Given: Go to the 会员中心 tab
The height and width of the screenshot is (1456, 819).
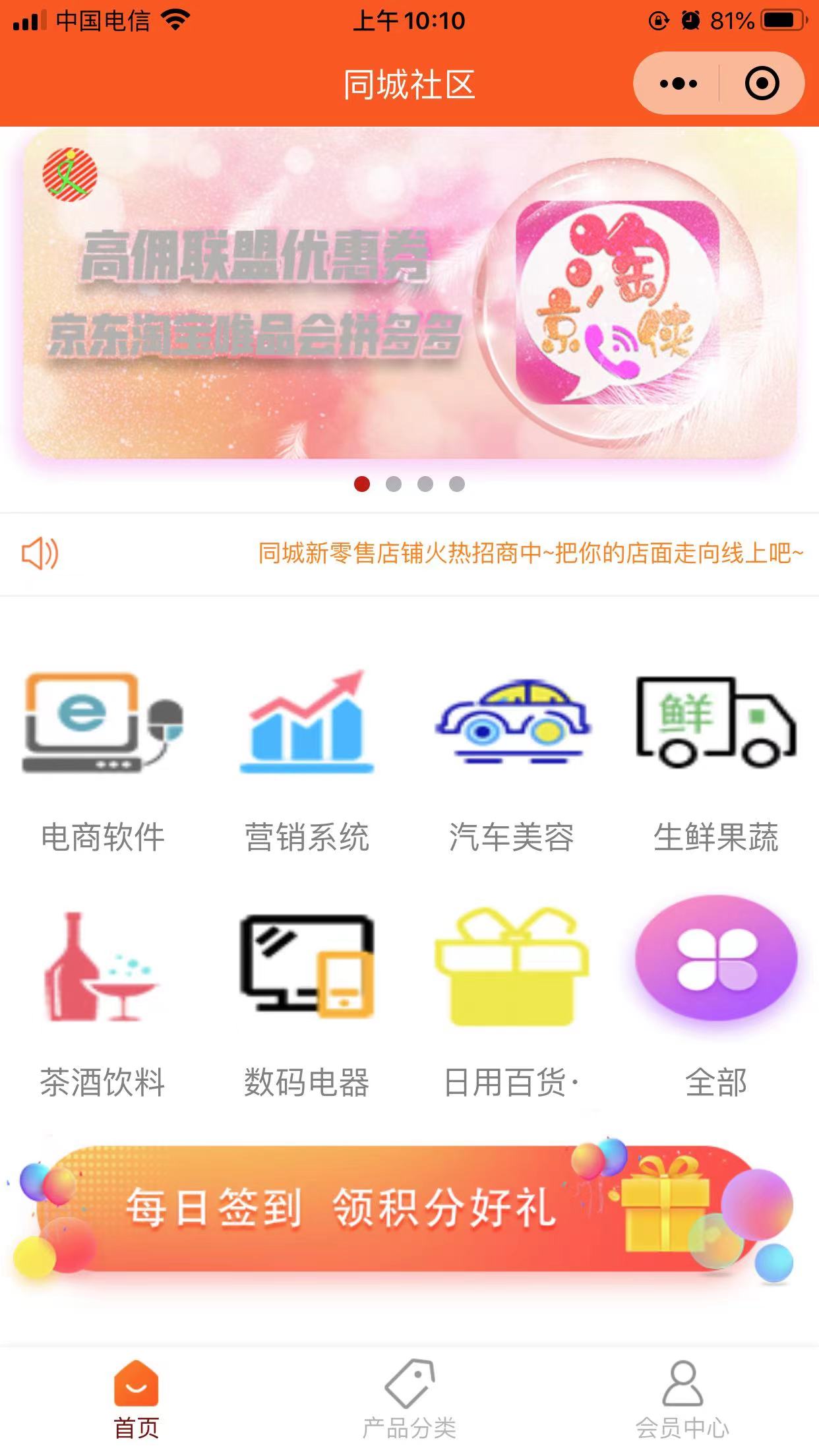Looking at the screenshot, I should (x=682, y=1399).
